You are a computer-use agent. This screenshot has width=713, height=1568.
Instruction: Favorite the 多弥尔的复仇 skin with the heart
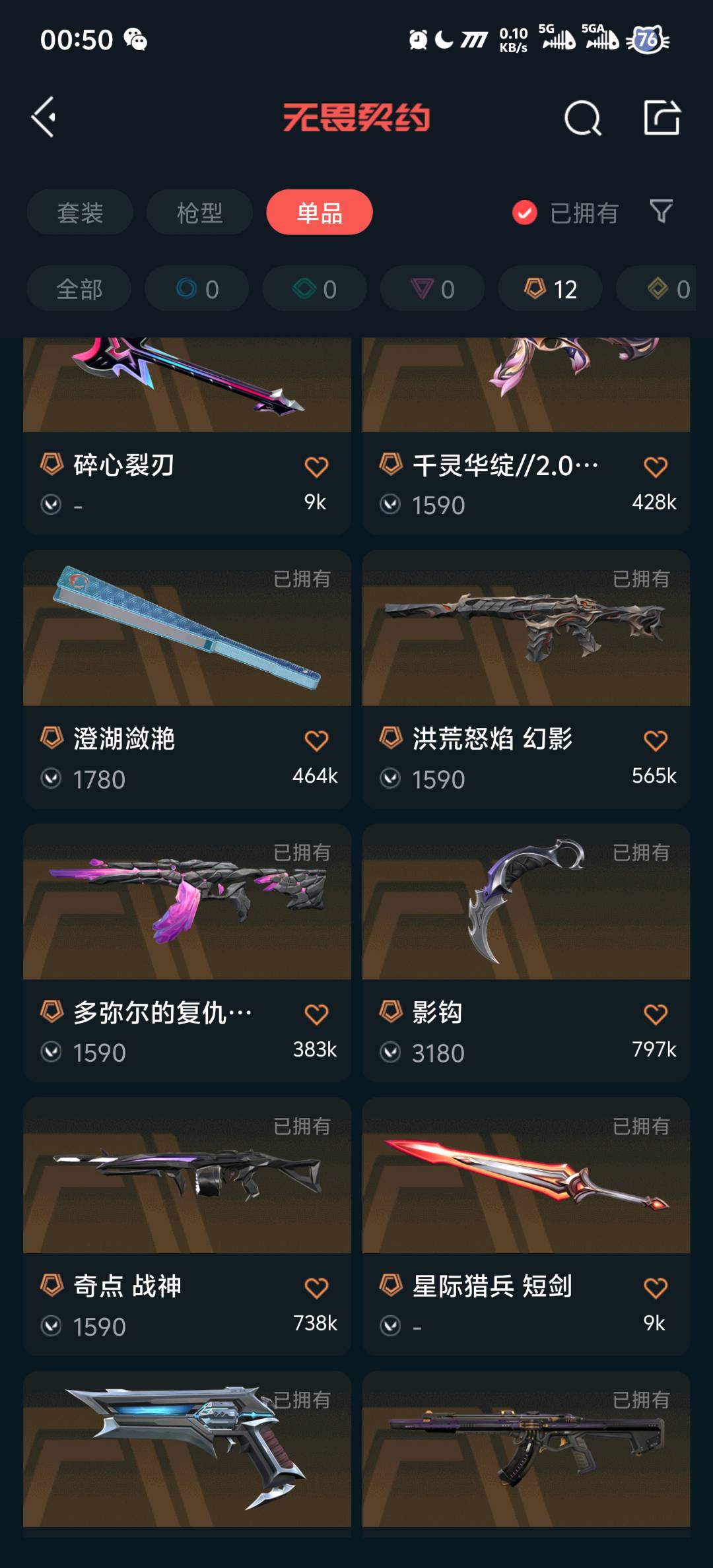[x=316, y=1014]
